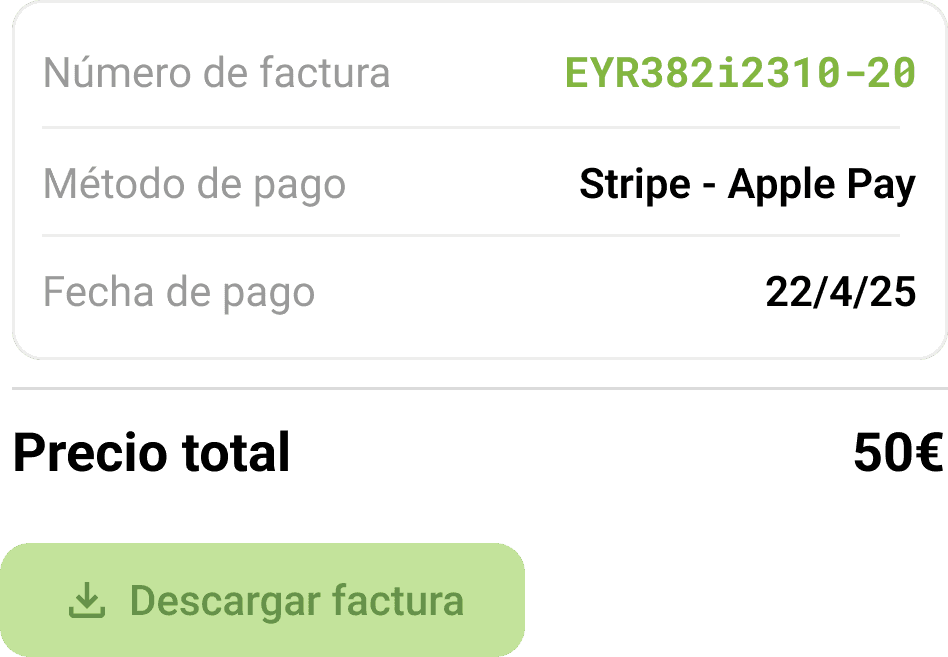Tap the Descargar factura button
This screenshot has width=948, height=657.
tap(262, 600)
